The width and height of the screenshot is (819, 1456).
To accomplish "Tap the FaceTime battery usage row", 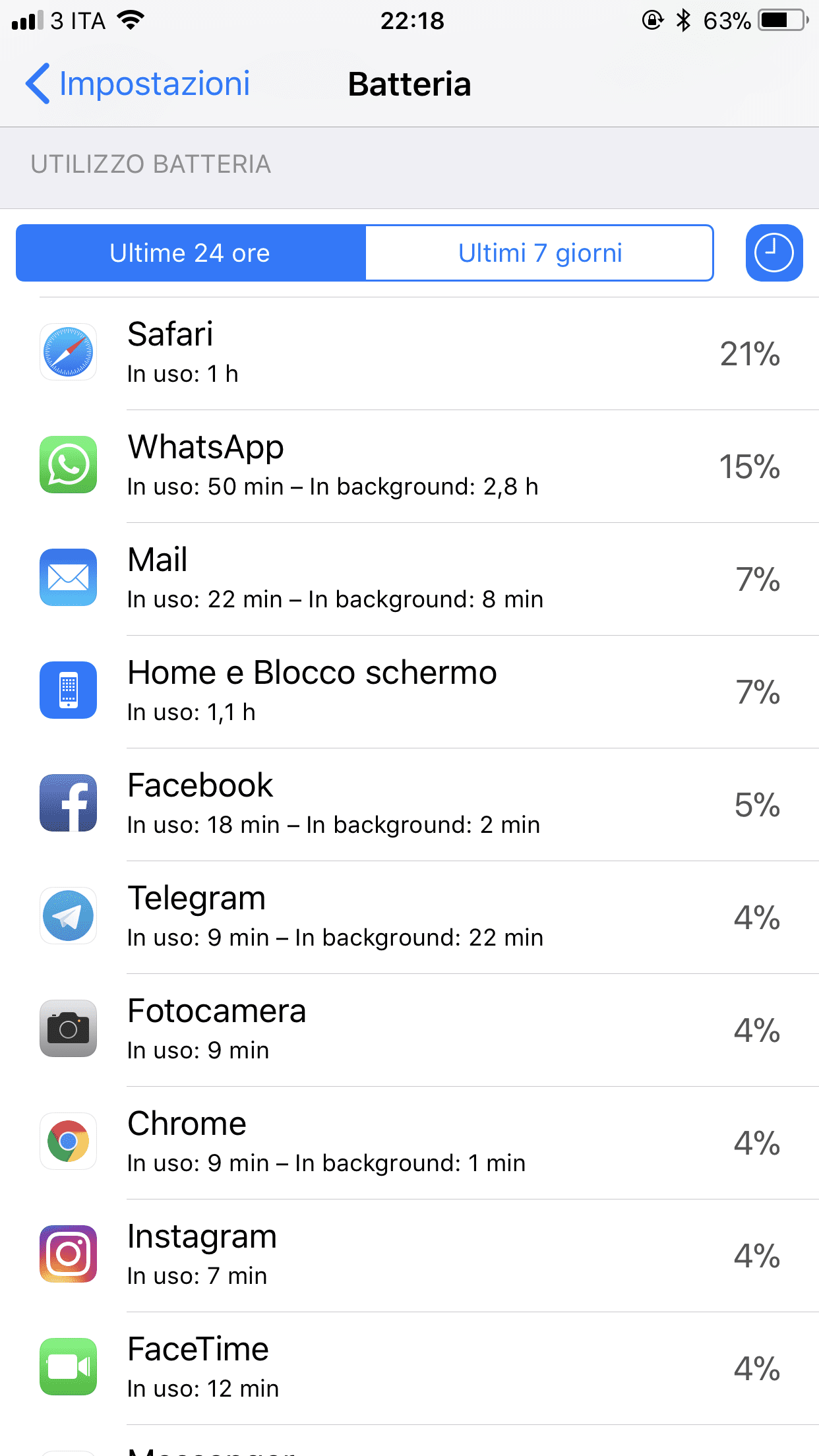I will click(409, 1368).
